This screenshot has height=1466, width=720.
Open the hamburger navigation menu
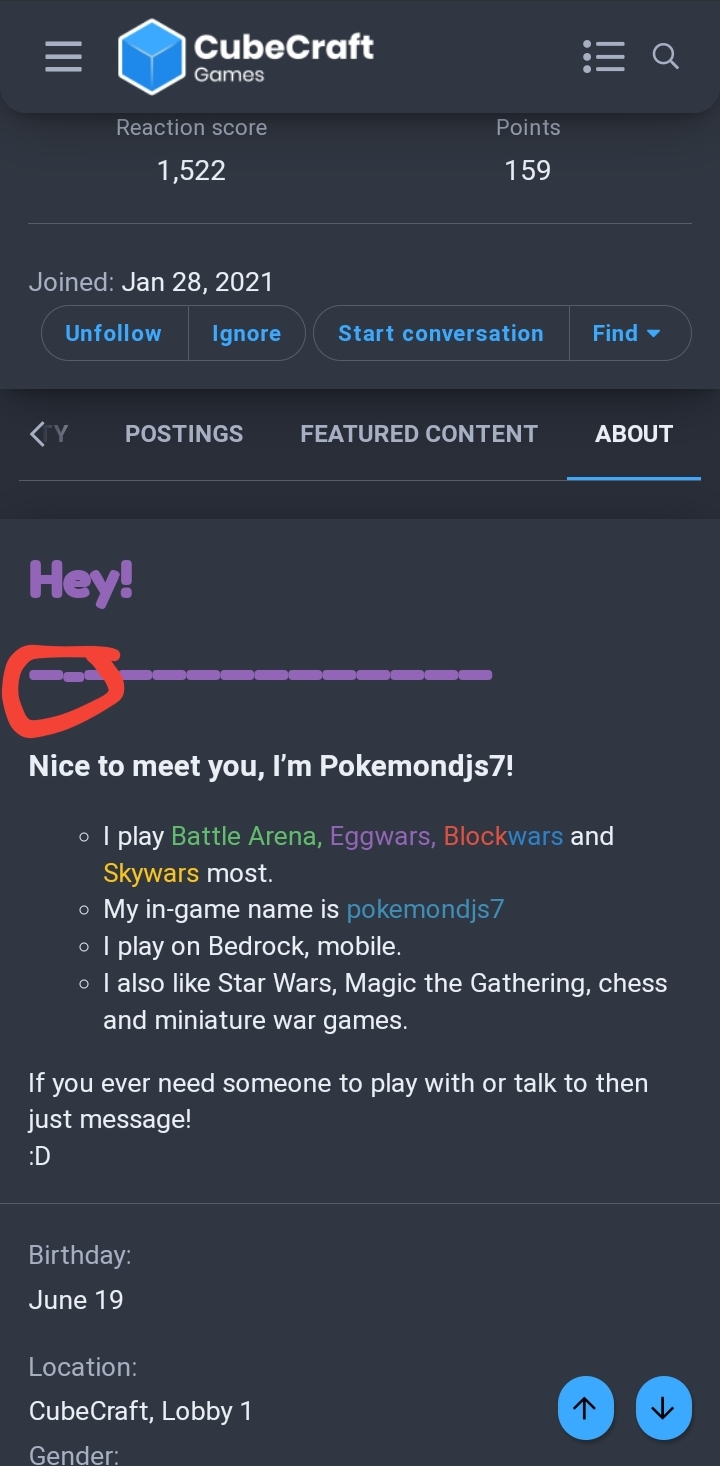[x=63, y=56]
